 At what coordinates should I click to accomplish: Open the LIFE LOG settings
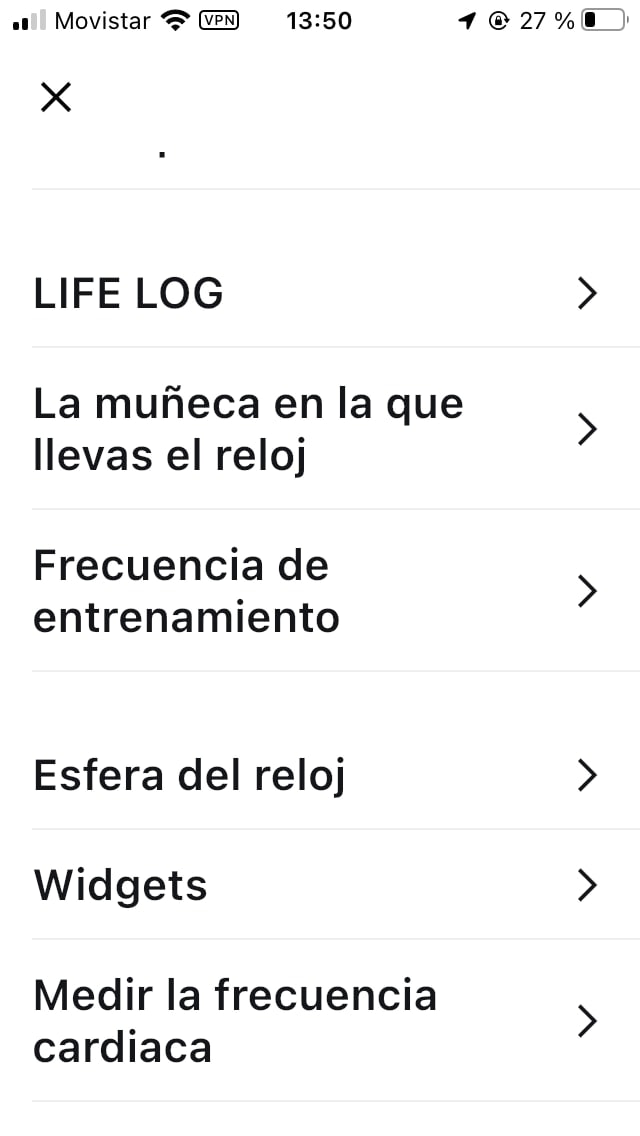tap(320, 294)
